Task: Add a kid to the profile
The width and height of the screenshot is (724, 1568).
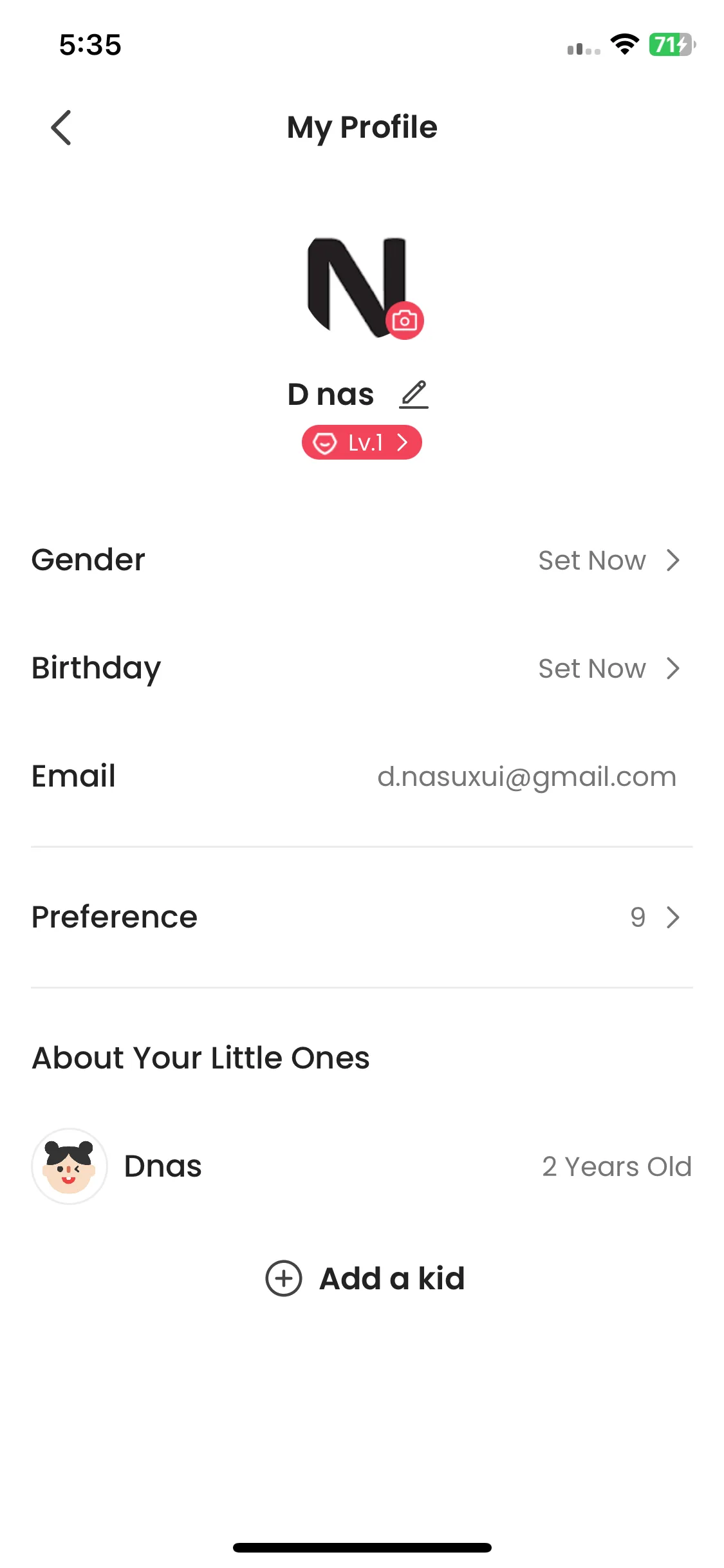Action: point(365,1278)
